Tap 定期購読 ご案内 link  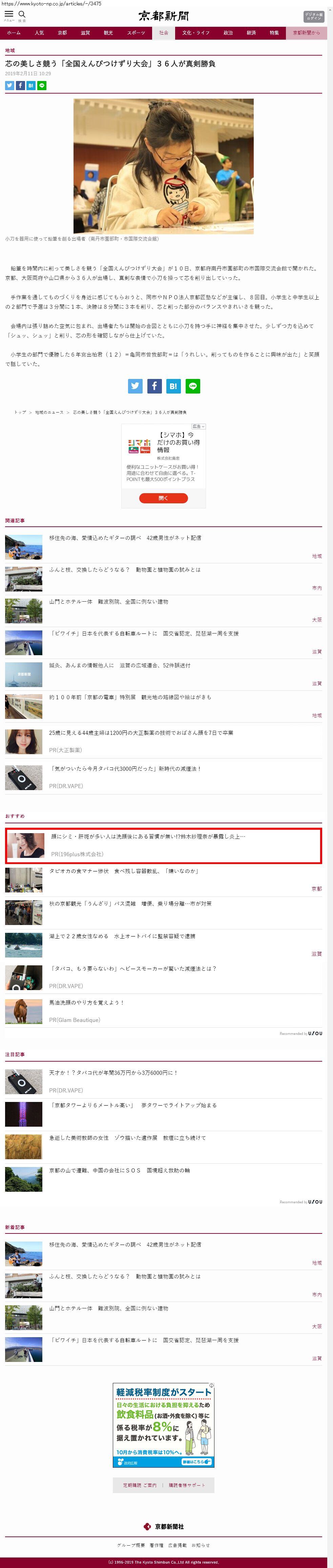[140, 1485]
